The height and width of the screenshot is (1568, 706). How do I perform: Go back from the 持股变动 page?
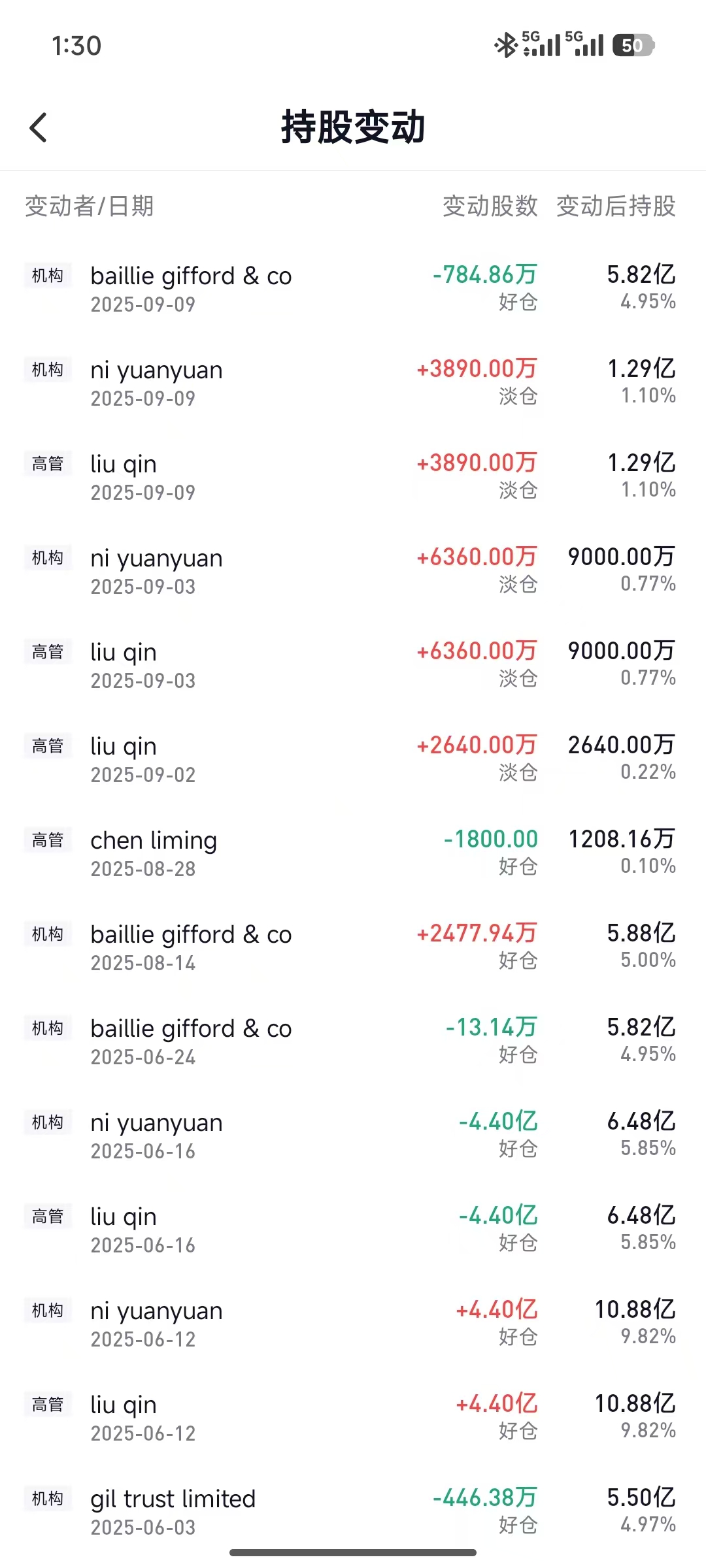pyautogui.click(x=39, y=127)
